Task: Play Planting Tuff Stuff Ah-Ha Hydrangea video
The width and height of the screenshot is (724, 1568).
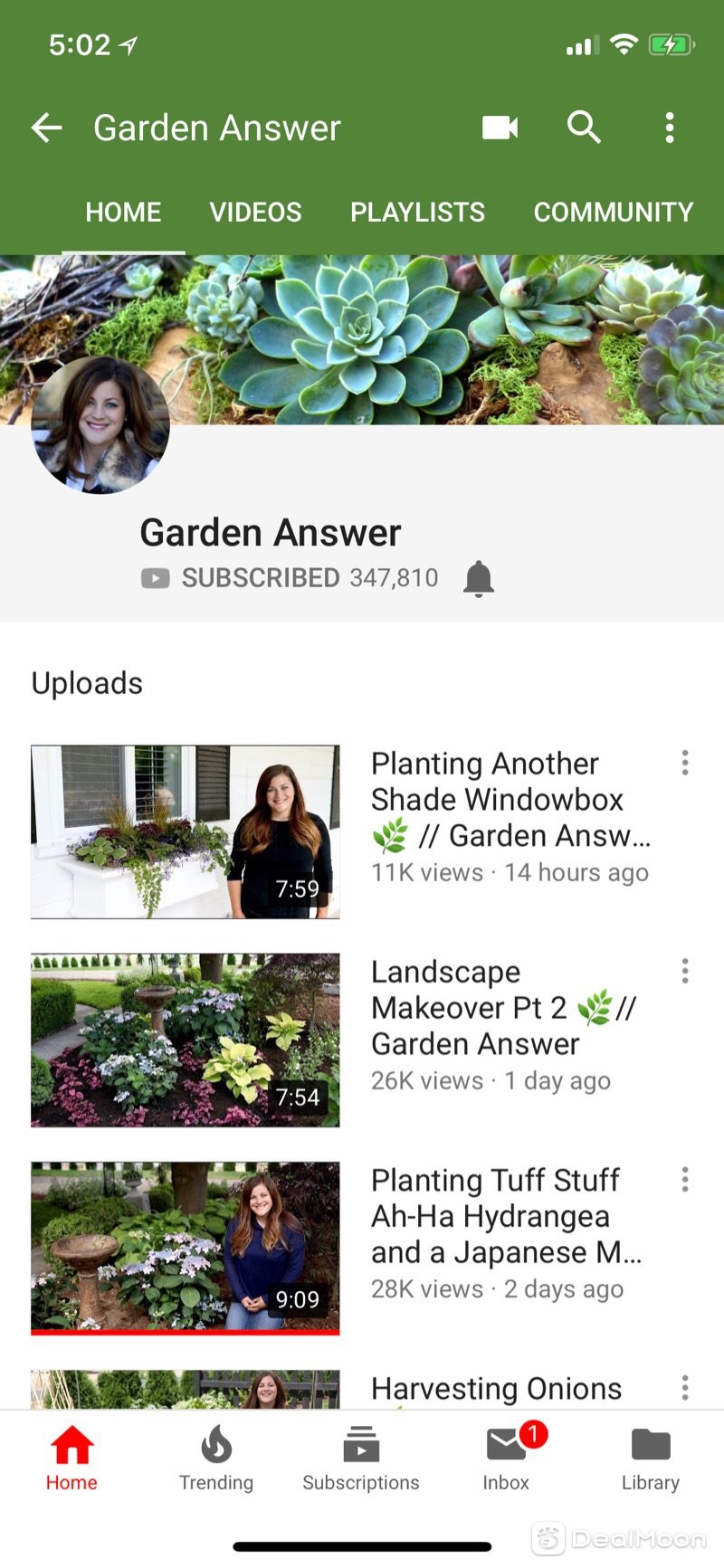Action: [186, 1248]
